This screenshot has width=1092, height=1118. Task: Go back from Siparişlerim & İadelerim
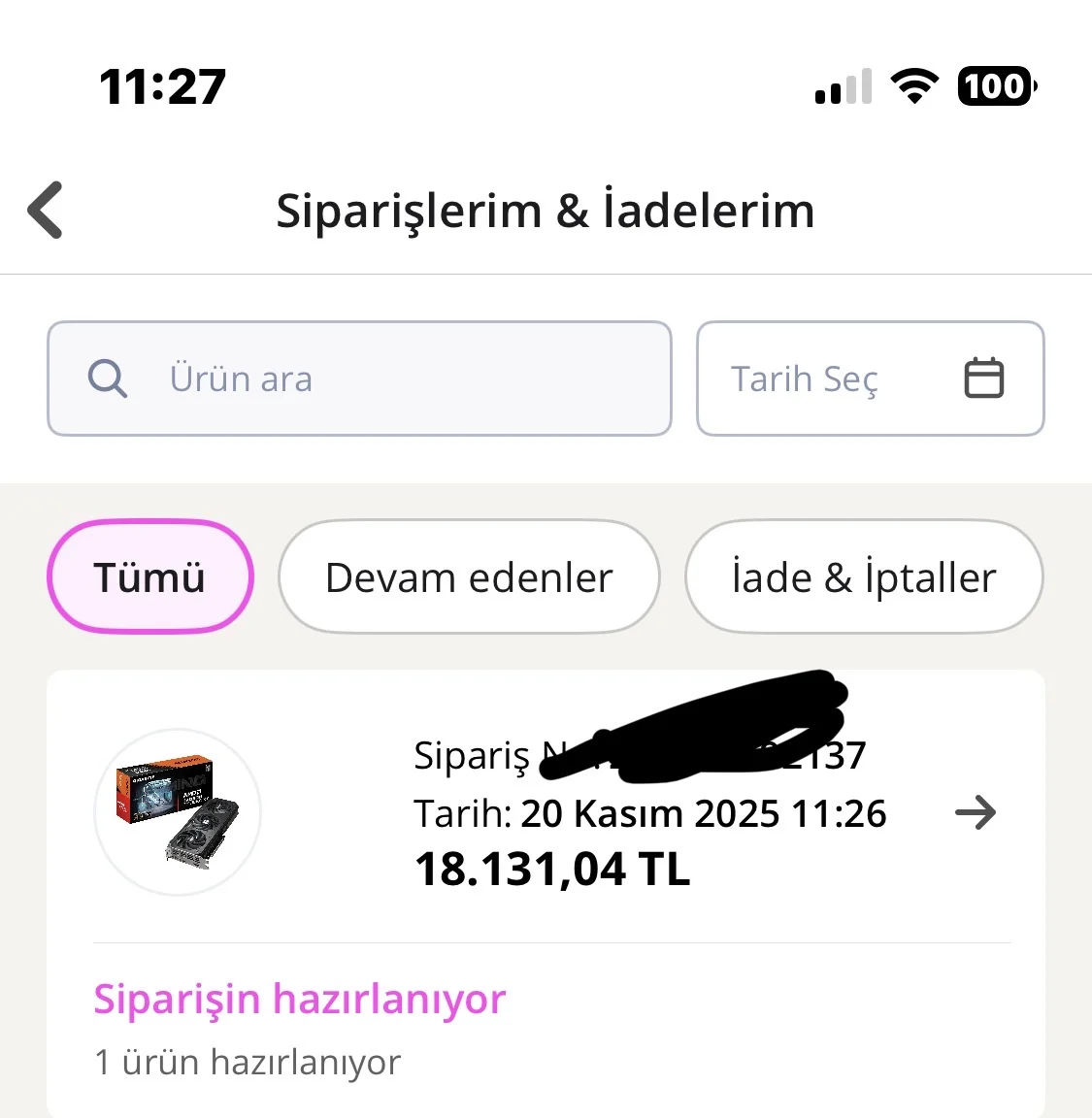pos(46,210)
